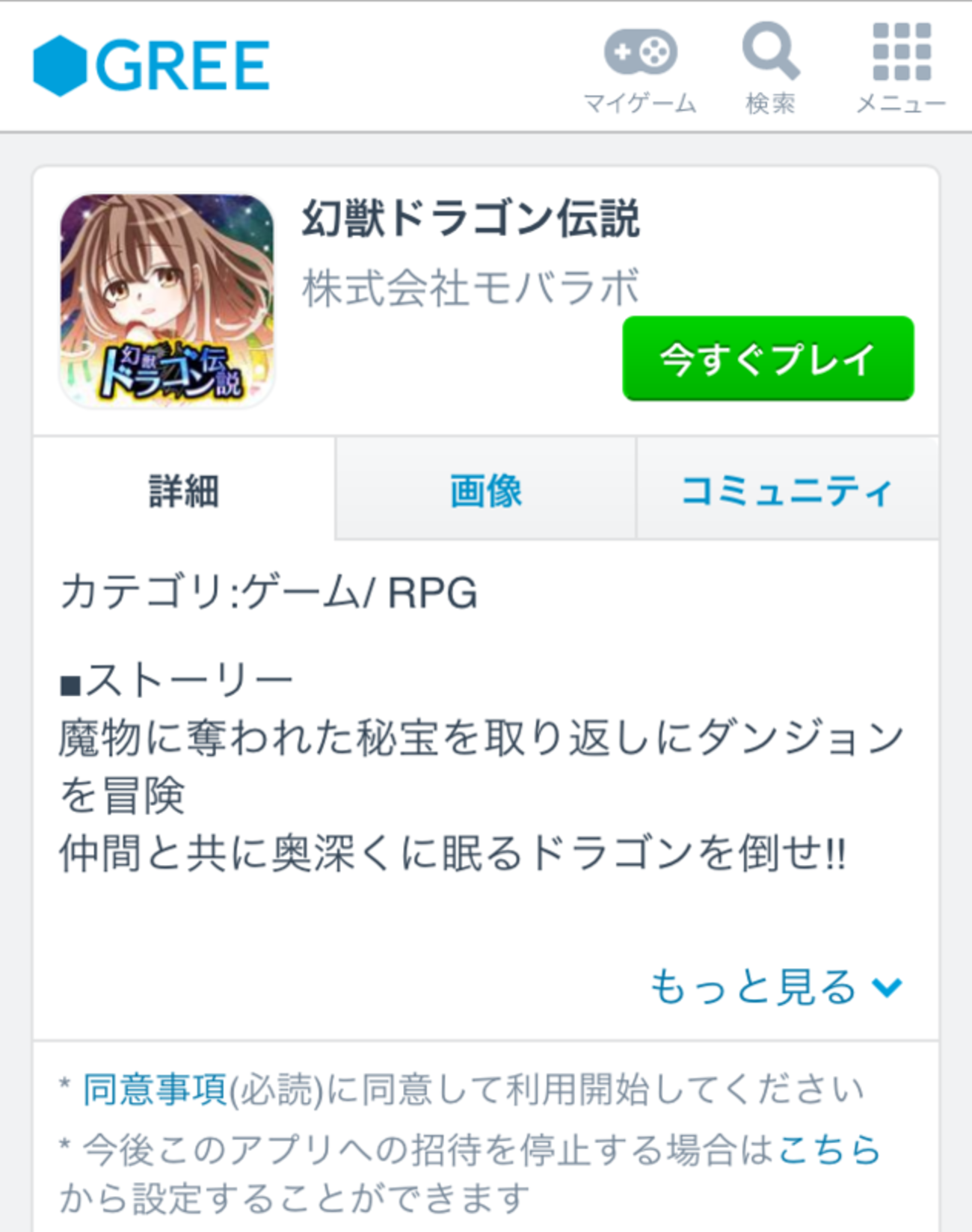The image size is (972, 1232).
Task: Open the メニュー grid menu
Action: [901, 69]
